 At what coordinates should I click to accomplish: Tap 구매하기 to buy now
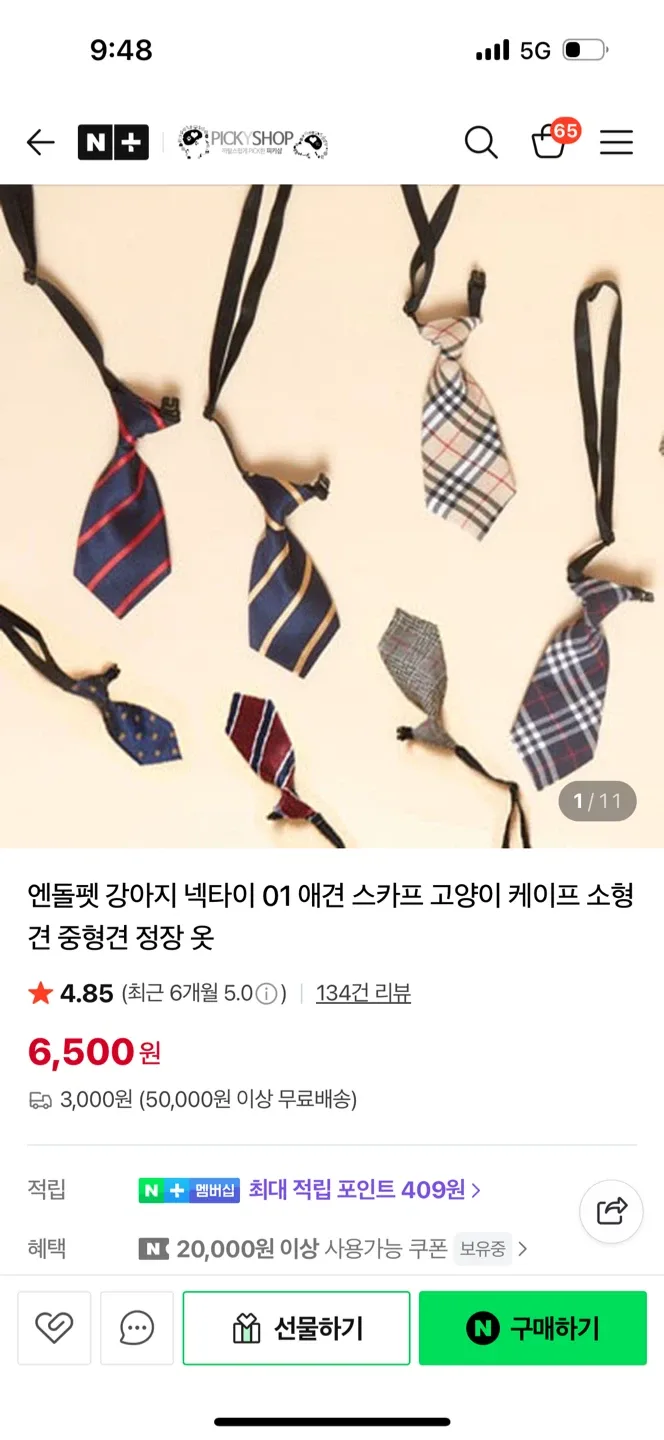[532, 1328]
